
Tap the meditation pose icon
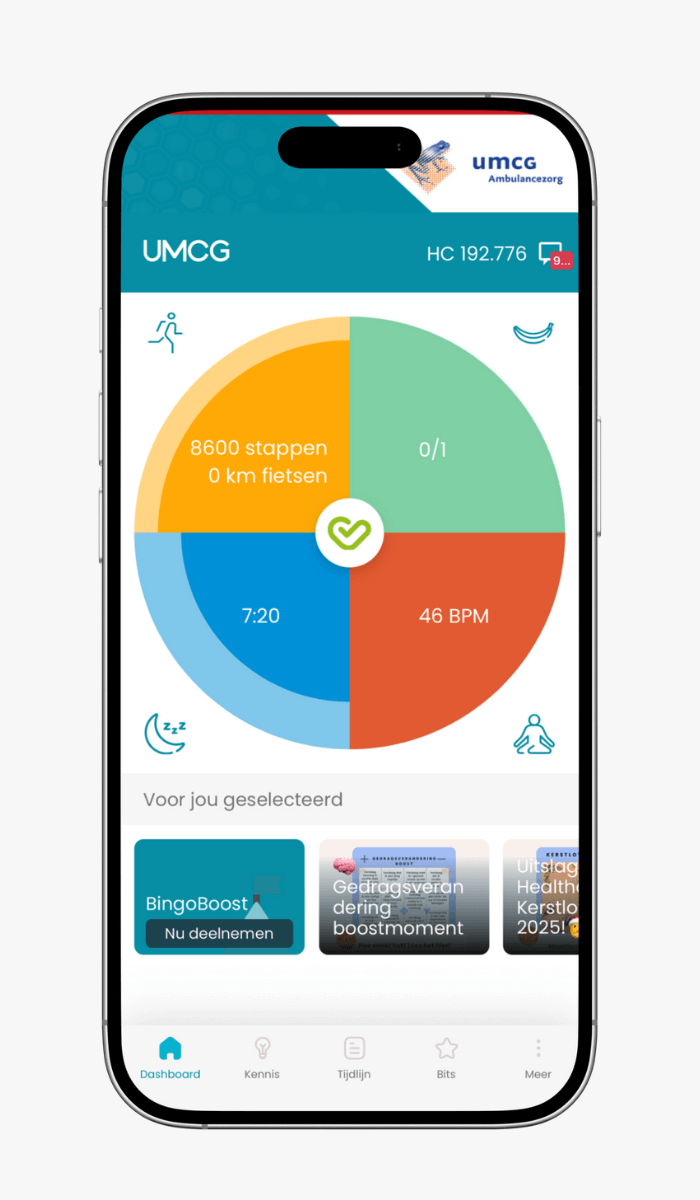pyautogui.click(x=533, y=733)
